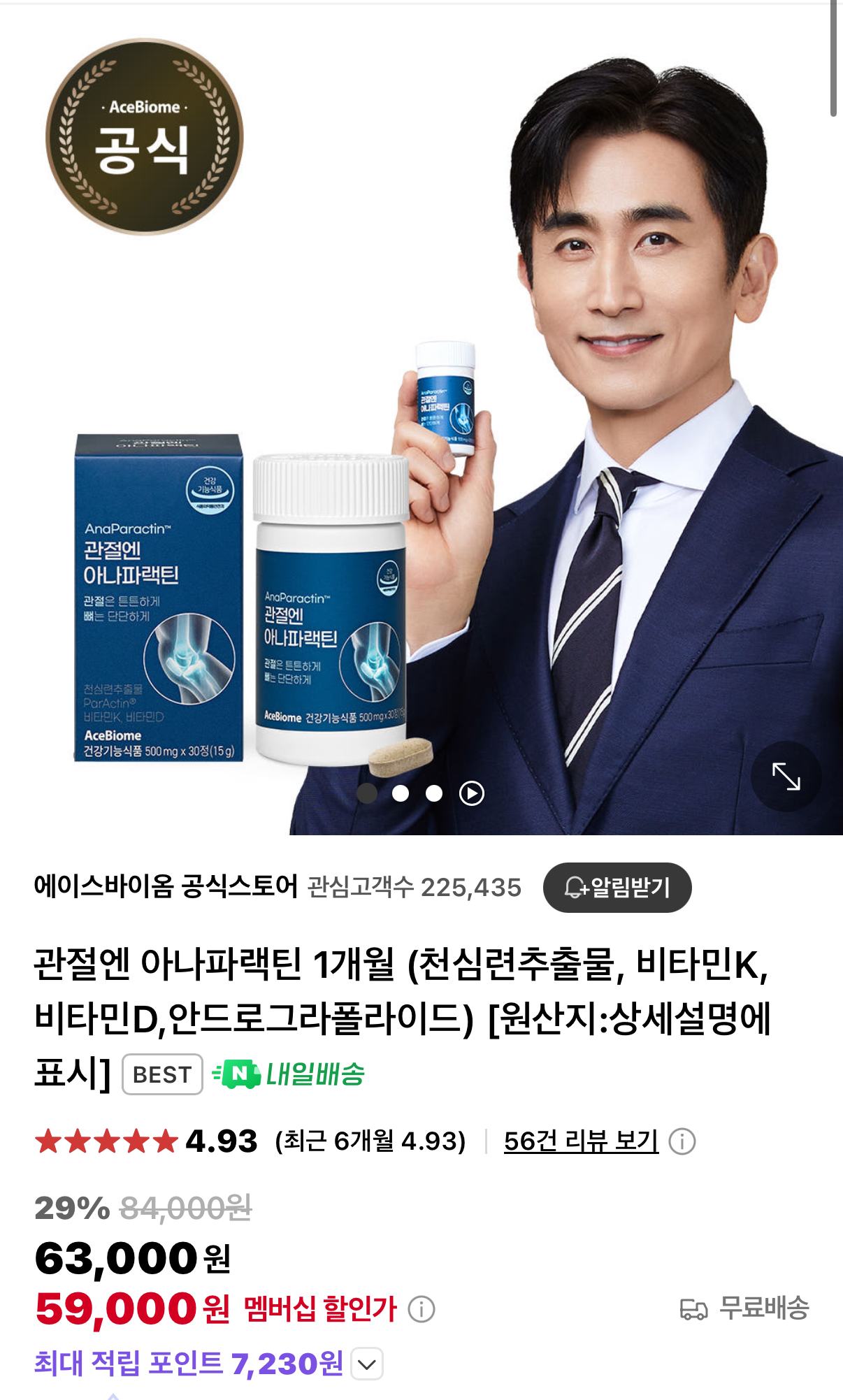Play the product video from carousel indicator
Viewport: 843px width, 1400px height.
tap(471, 793)
